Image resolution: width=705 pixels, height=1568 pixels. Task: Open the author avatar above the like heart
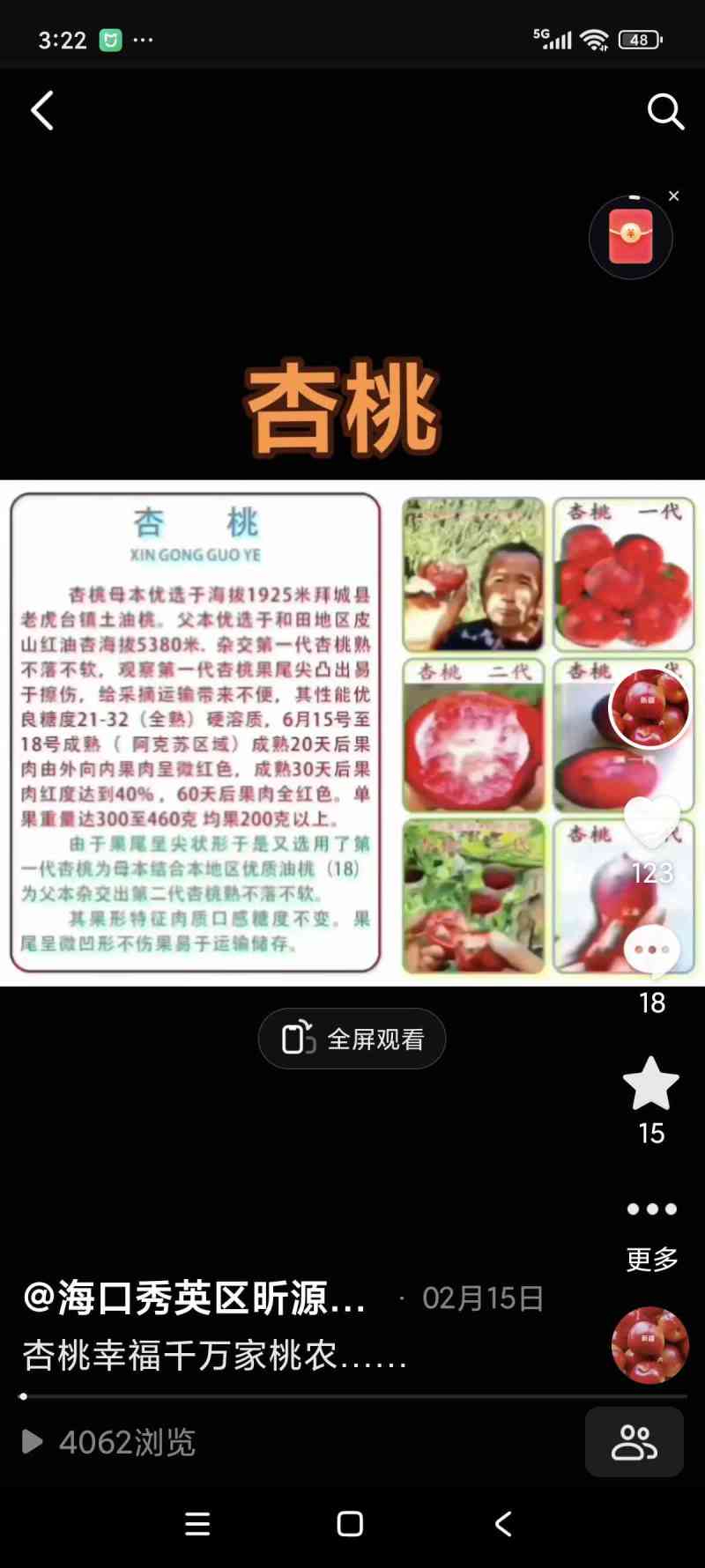pos(649,708)
